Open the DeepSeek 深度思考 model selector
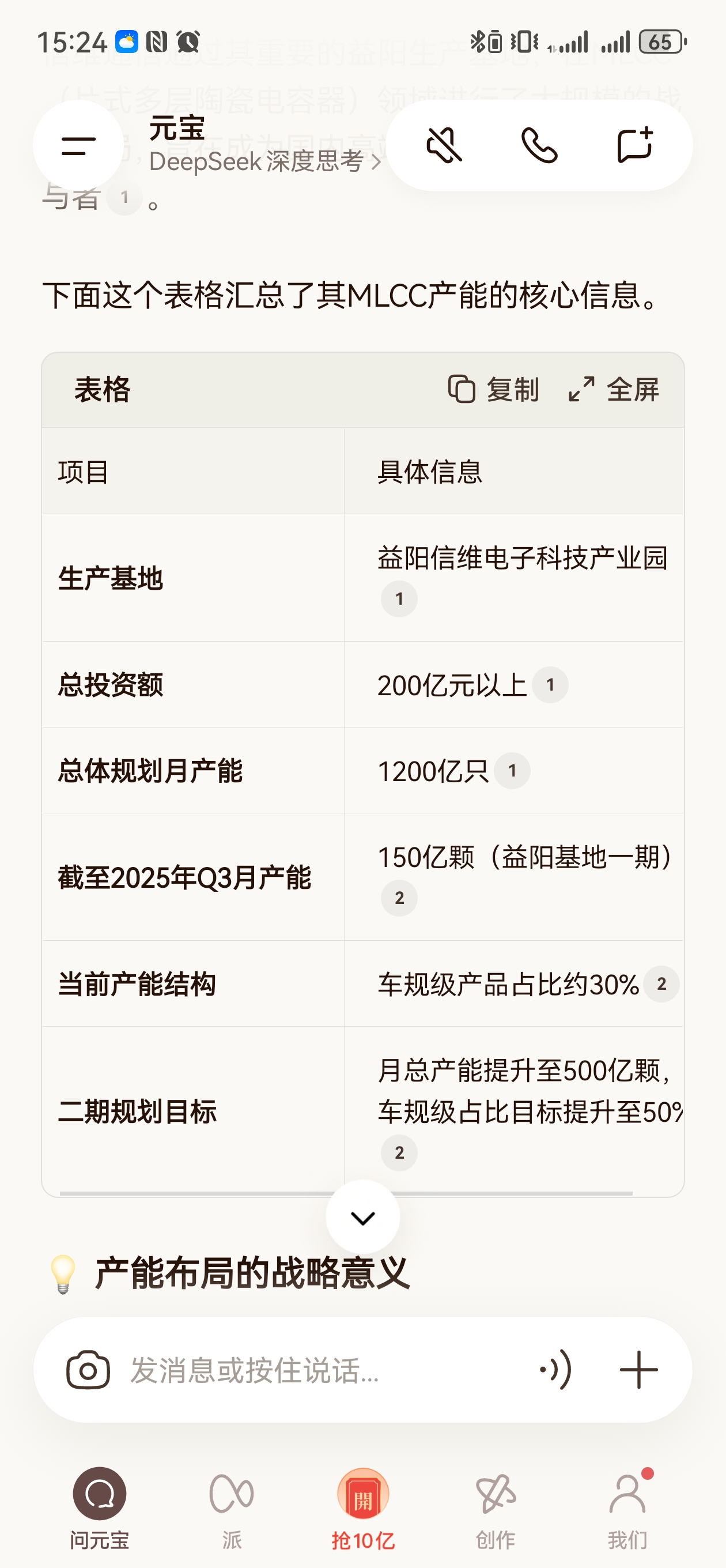The width and height of the screenshot is (726, 1568). (x=264, y=161)
